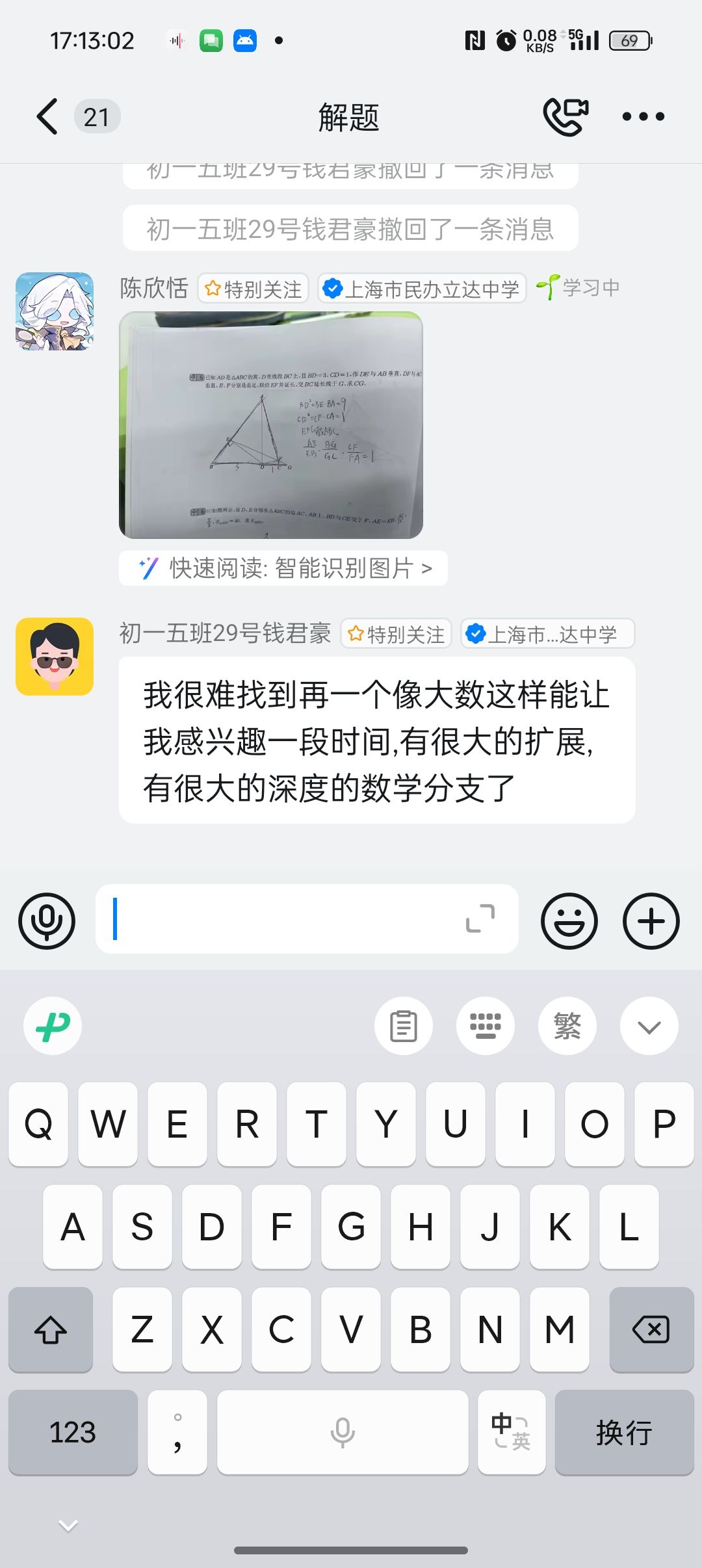Start a voice or video call

click(x=565, y=117)
